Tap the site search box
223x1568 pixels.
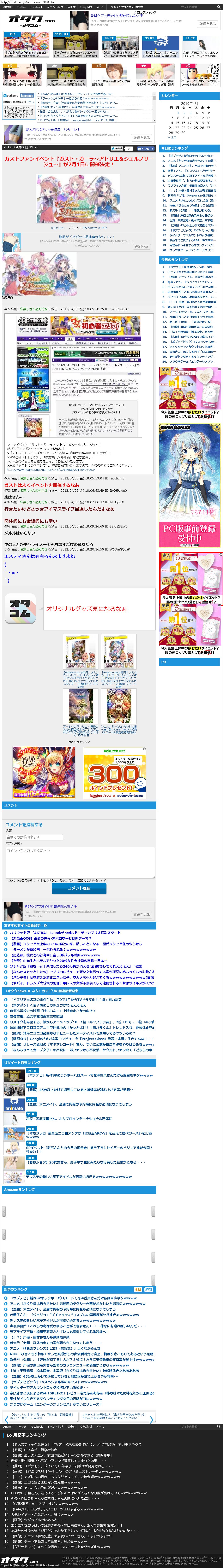[x=198, y=7]
